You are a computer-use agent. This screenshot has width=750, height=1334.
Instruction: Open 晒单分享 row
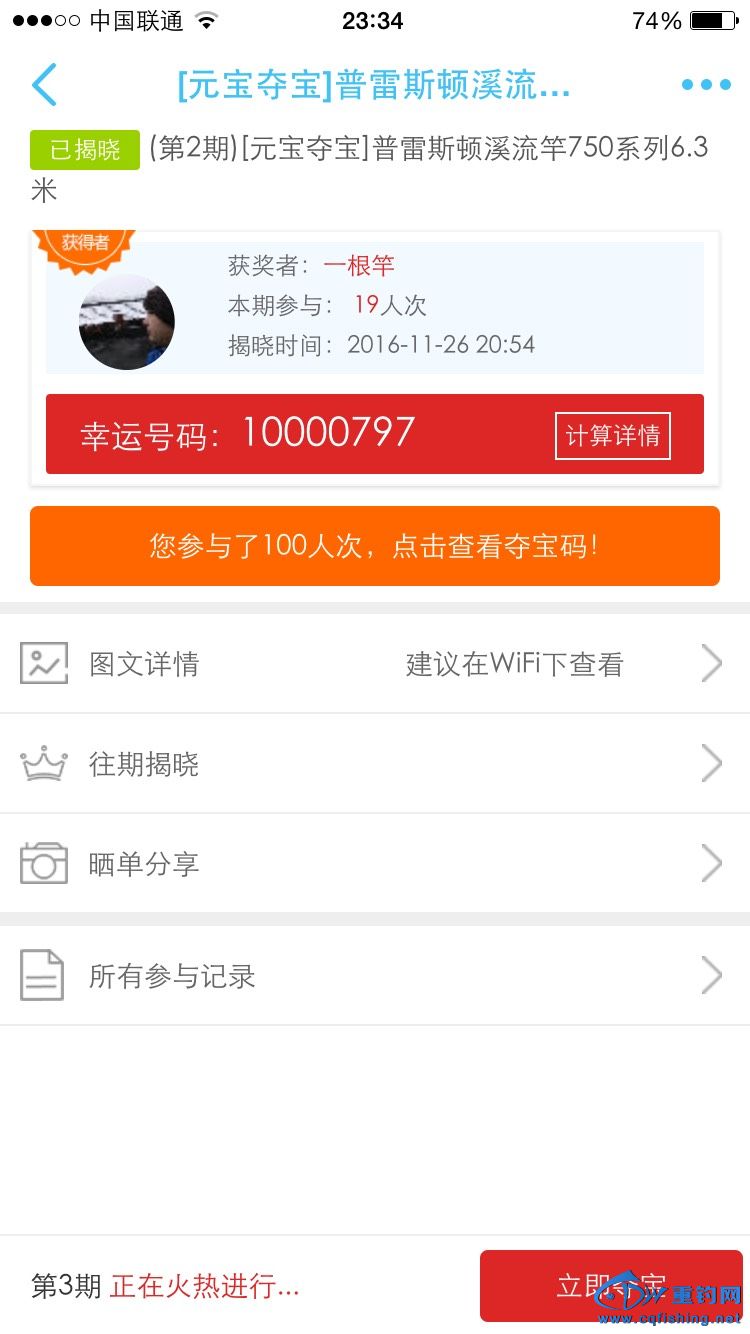click(375, 864)
